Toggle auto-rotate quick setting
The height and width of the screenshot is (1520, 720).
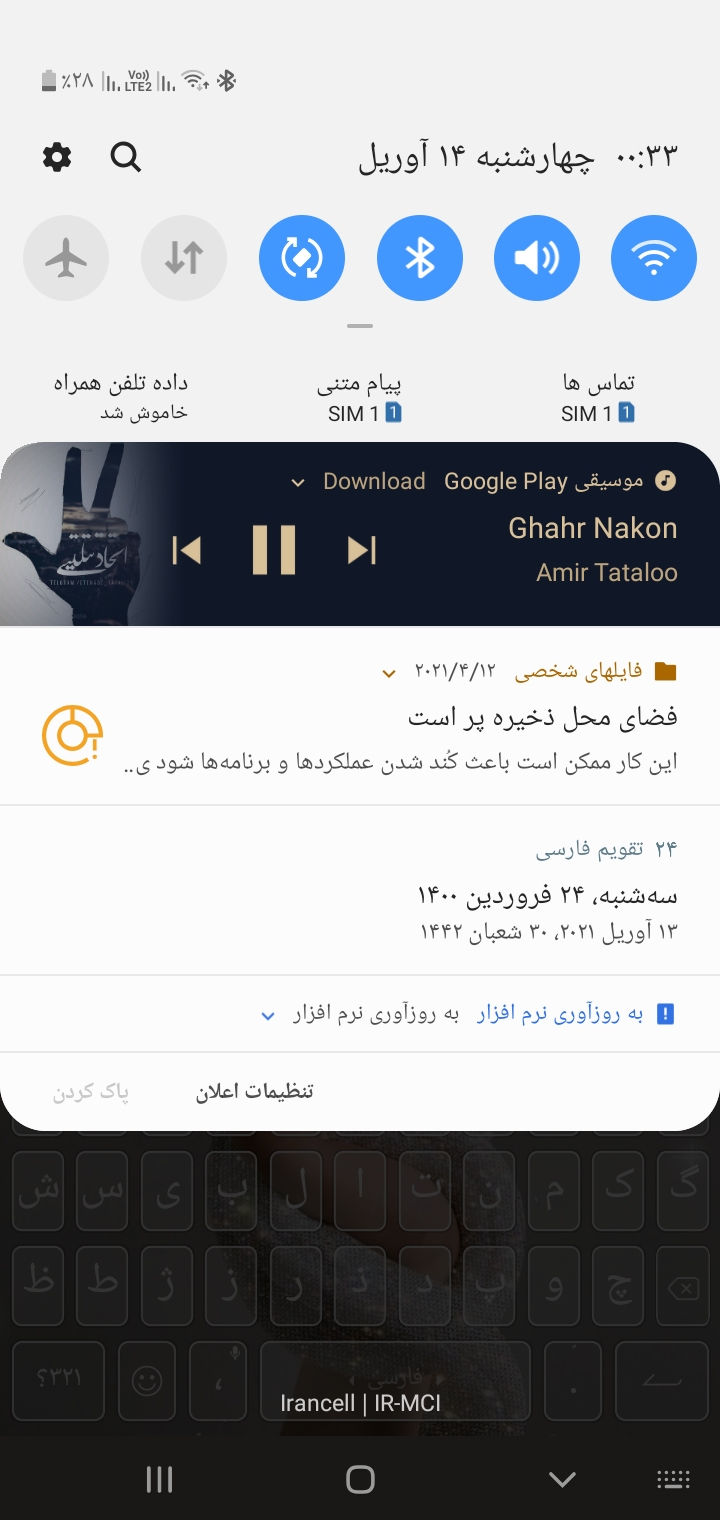point(301,258)
